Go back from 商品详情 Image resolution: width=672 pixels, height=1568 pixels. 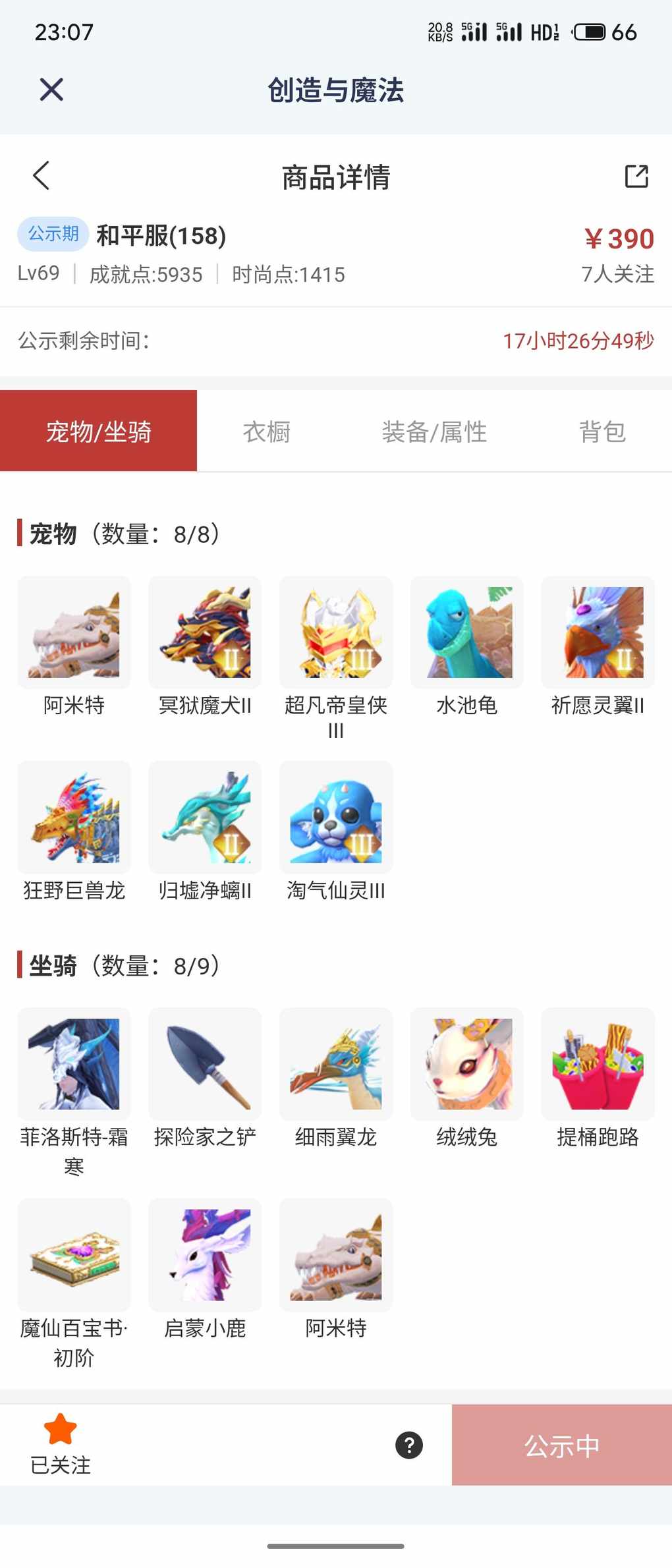42,176
